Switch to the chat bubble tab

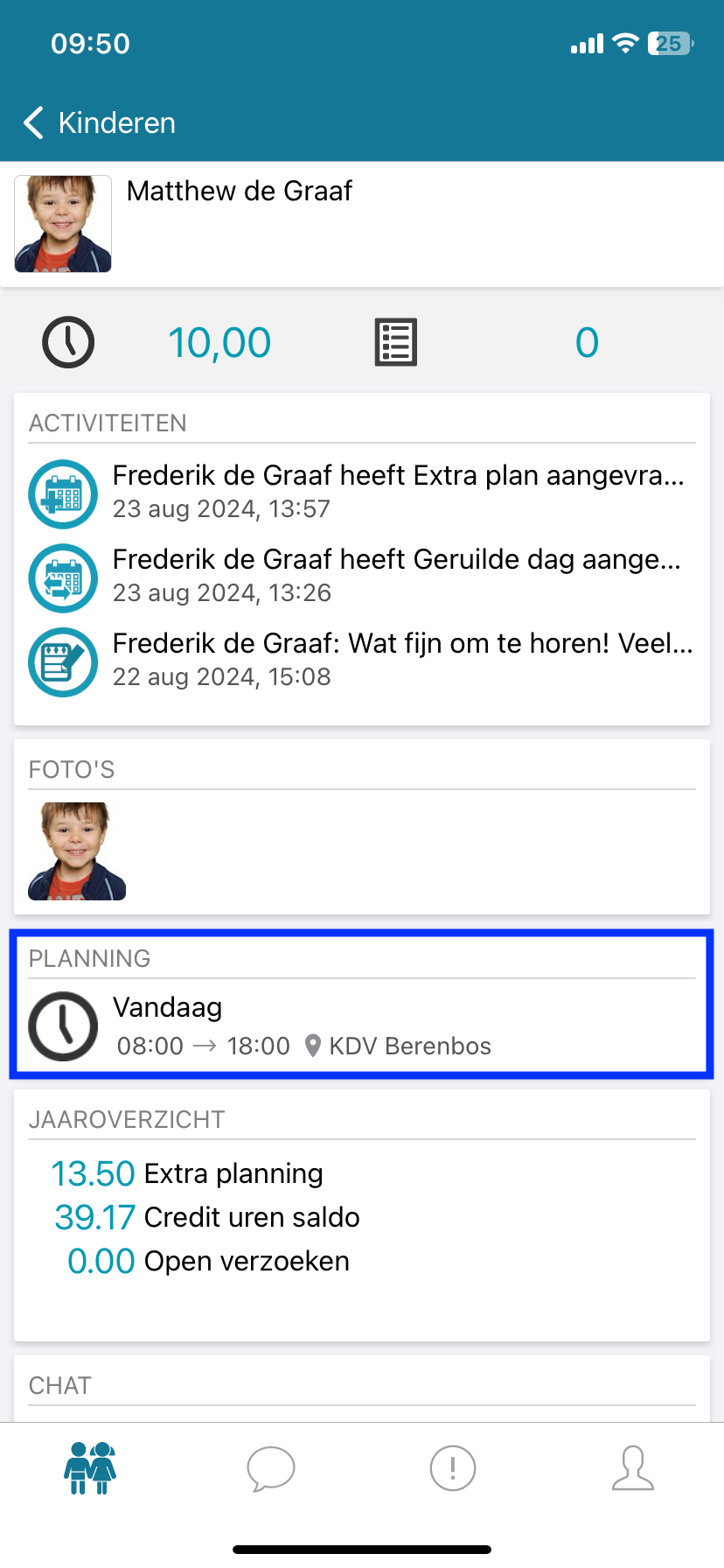[271, 1467]
